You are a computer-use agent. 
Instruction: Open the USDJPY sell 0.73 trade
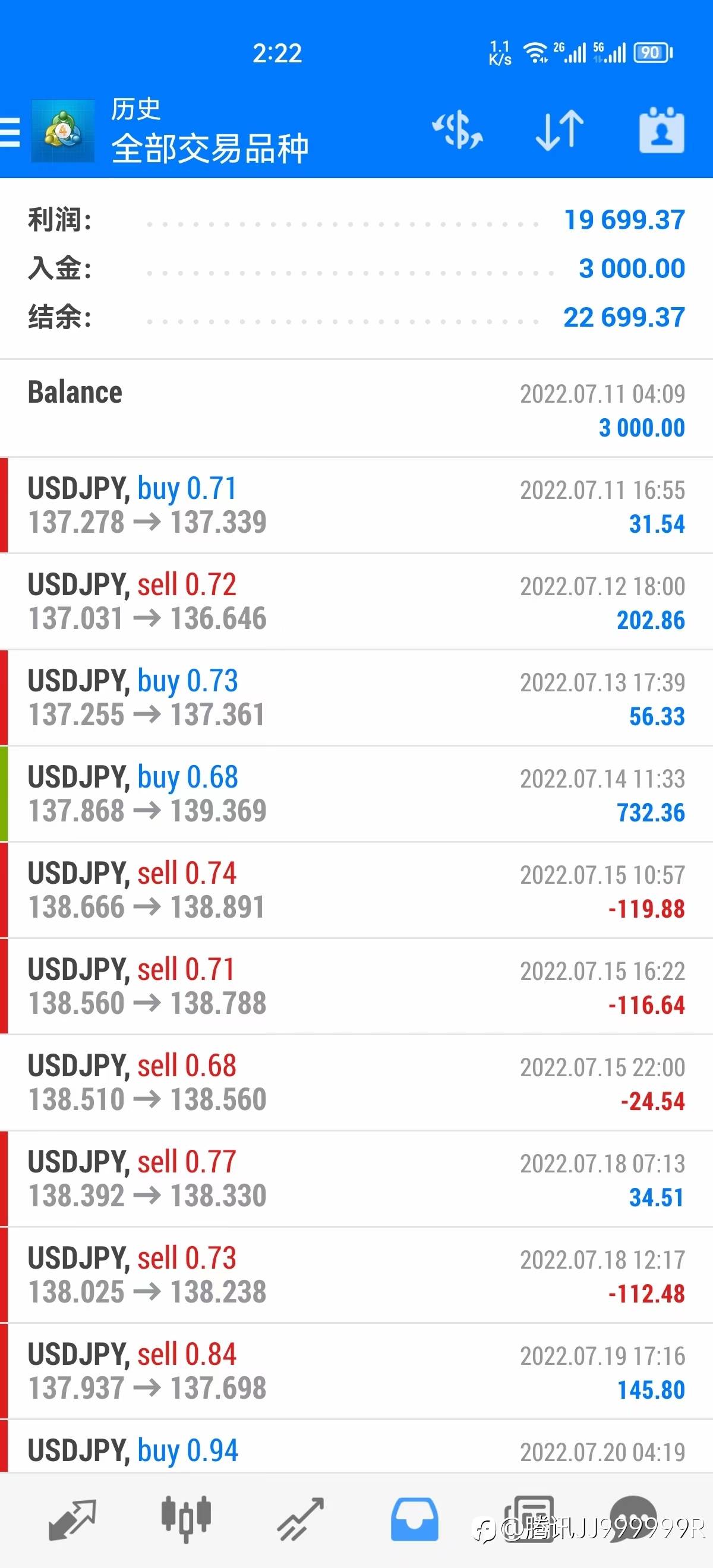point(356,1275)
